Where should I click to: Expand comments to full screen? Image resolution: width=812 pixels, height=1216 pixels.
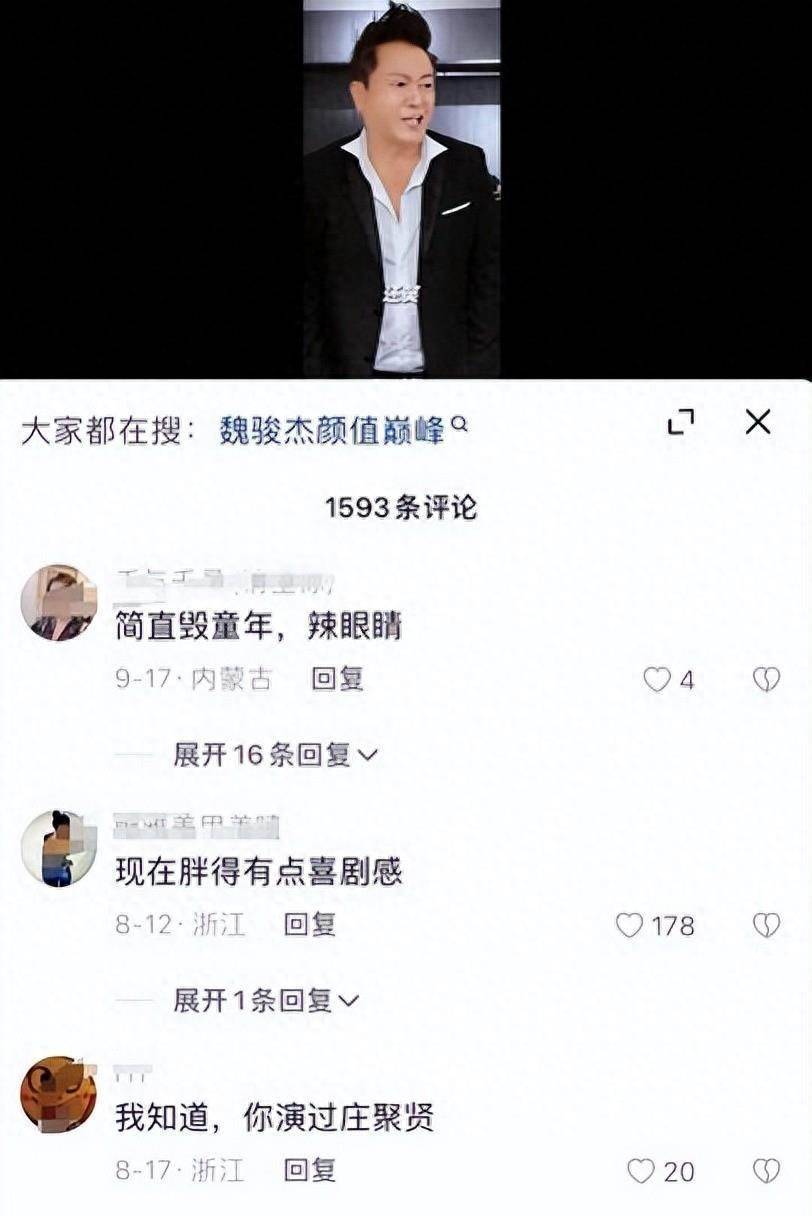[x=681, y=423]
